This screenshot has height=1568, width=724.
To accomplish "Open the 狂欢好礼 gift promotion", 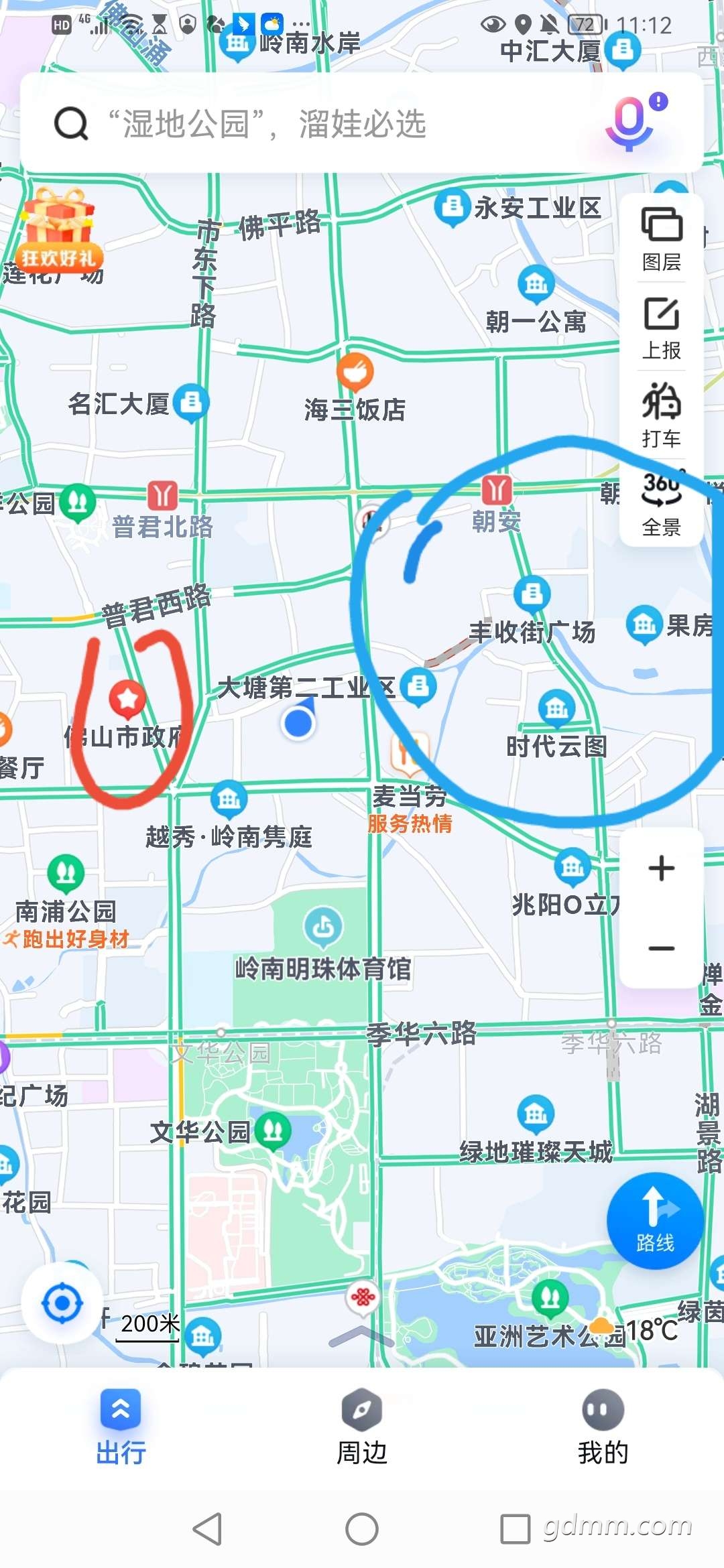I will [59, 231].
